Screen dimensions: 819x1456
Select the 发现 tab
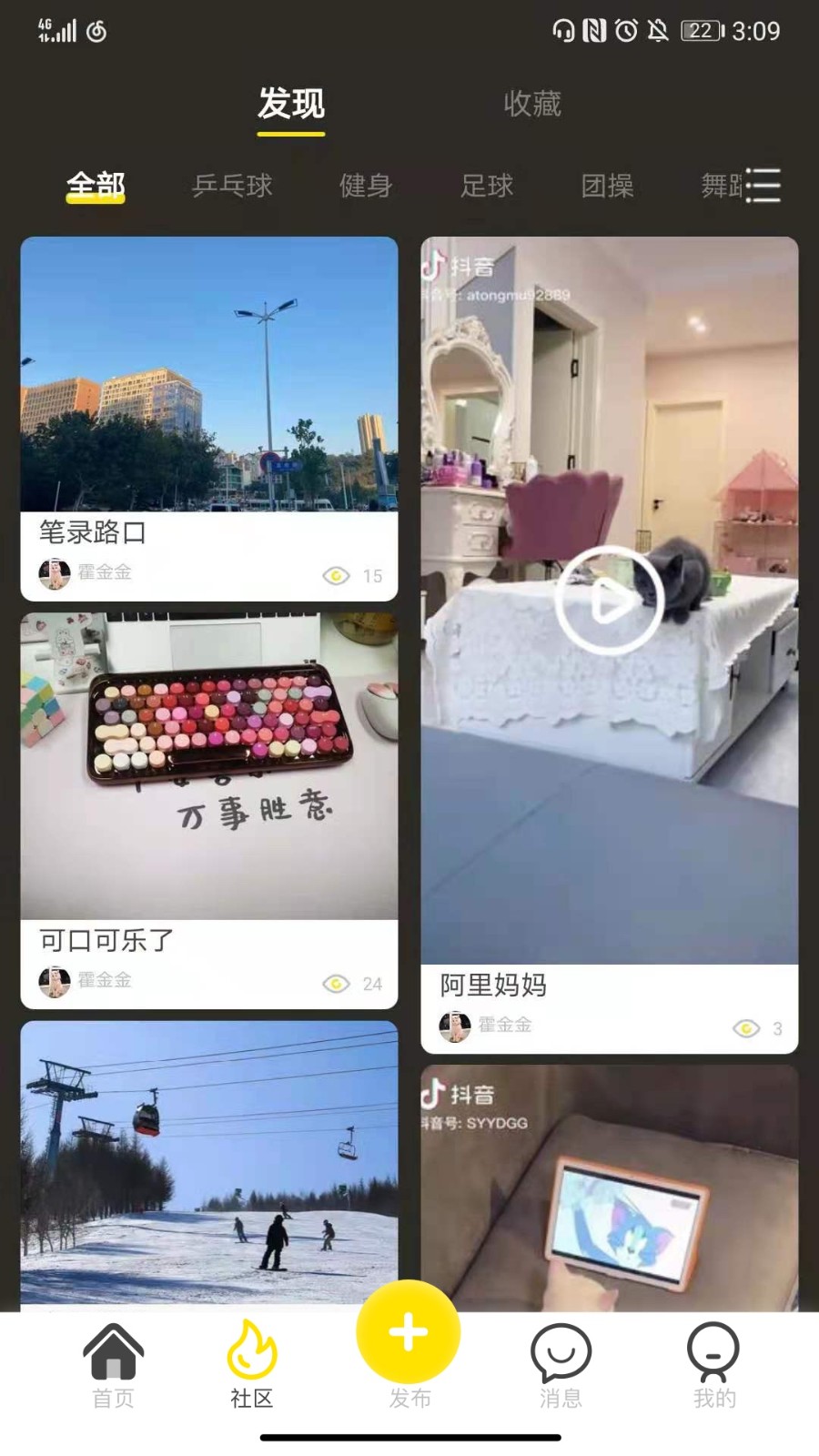(291, 104)
